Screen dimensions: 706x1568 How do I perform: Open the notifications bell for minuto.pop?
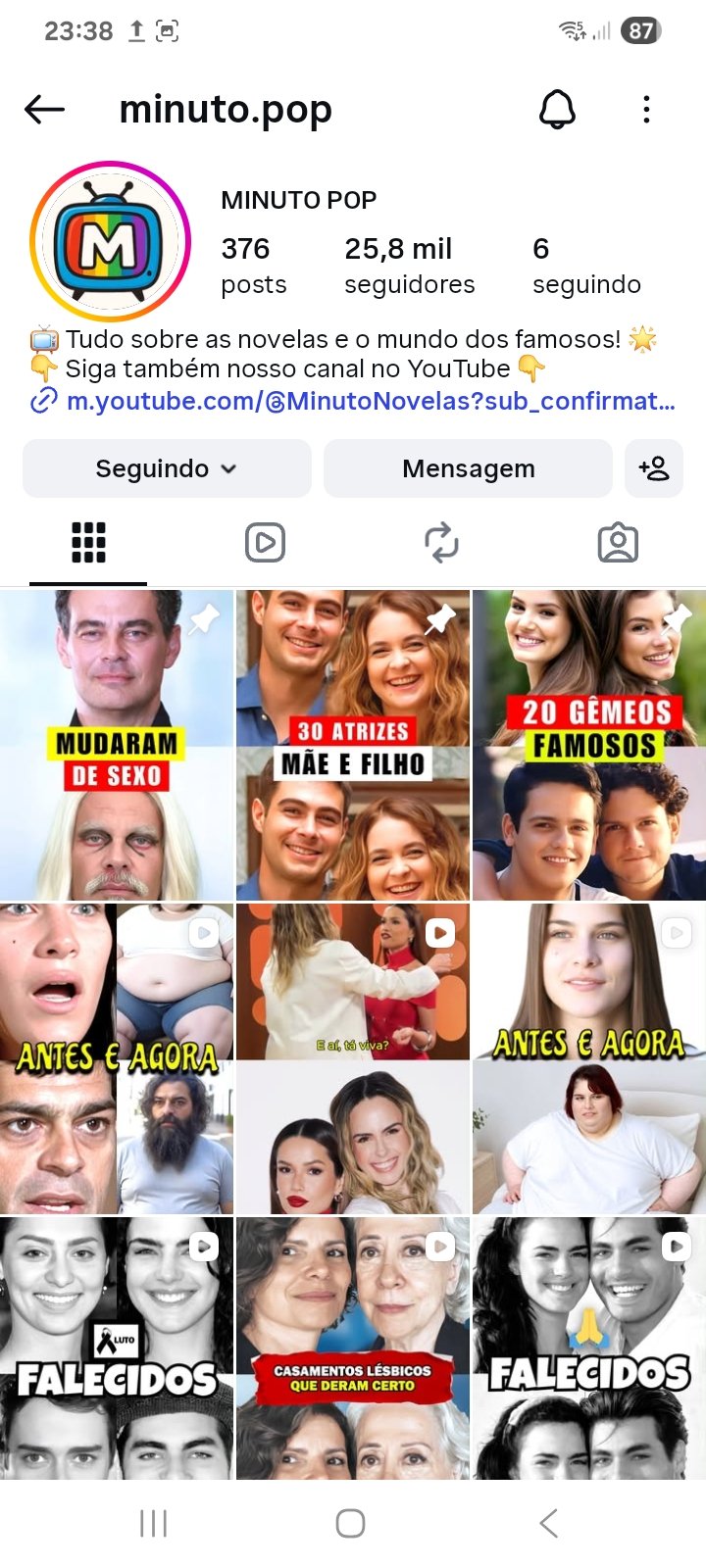[557, 110]
